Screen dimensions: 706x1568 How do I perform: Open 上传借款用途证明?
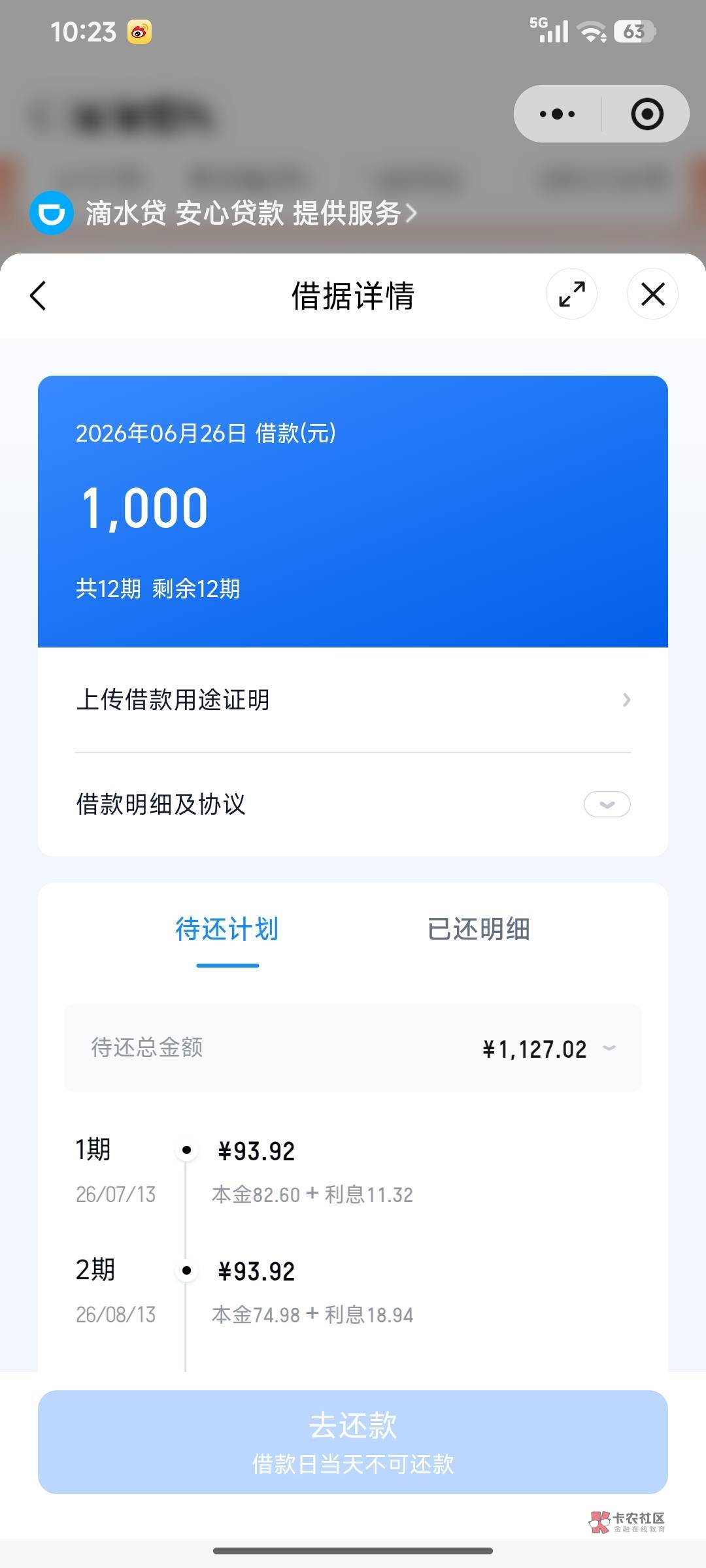tap(353, 700)
